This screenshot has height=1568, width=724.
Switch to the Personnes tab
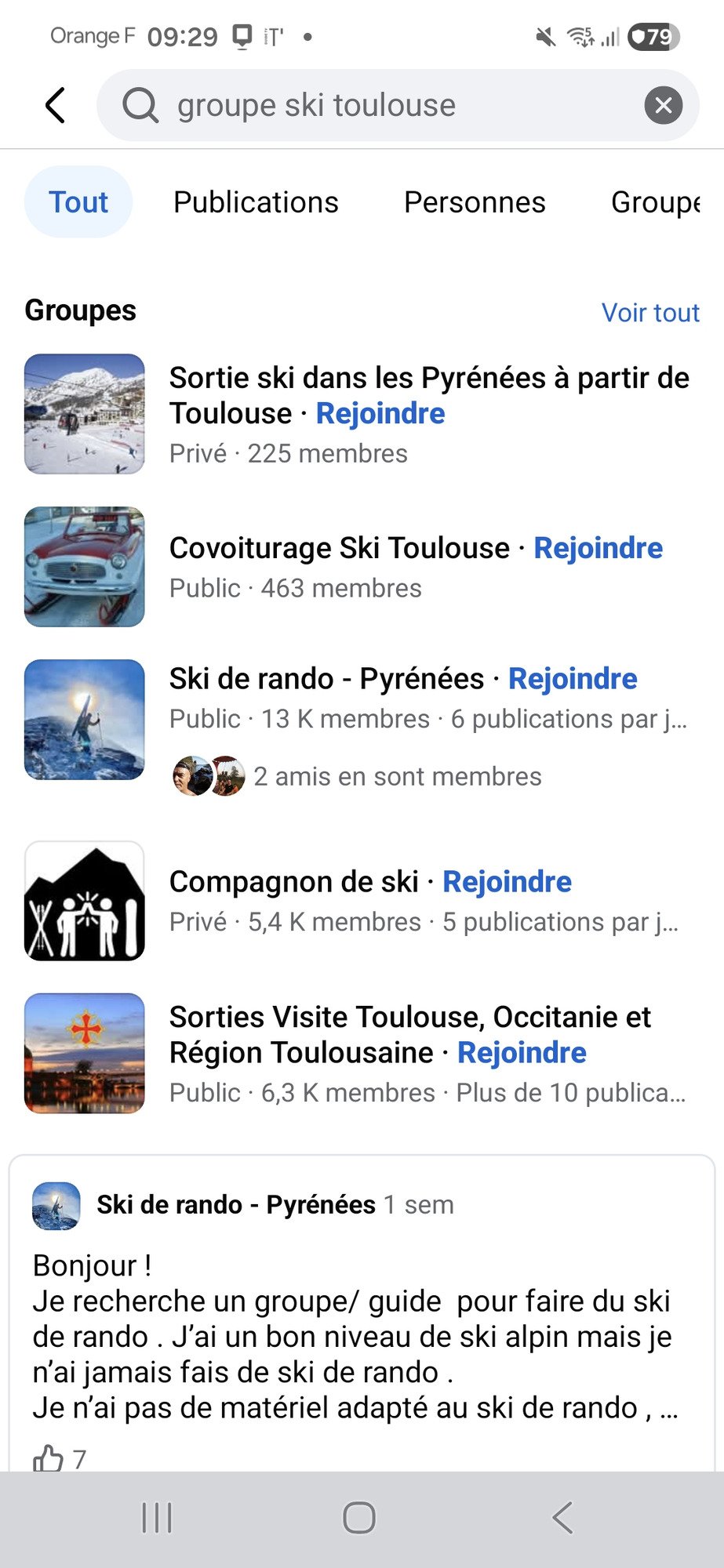click(x=475, y=202)
